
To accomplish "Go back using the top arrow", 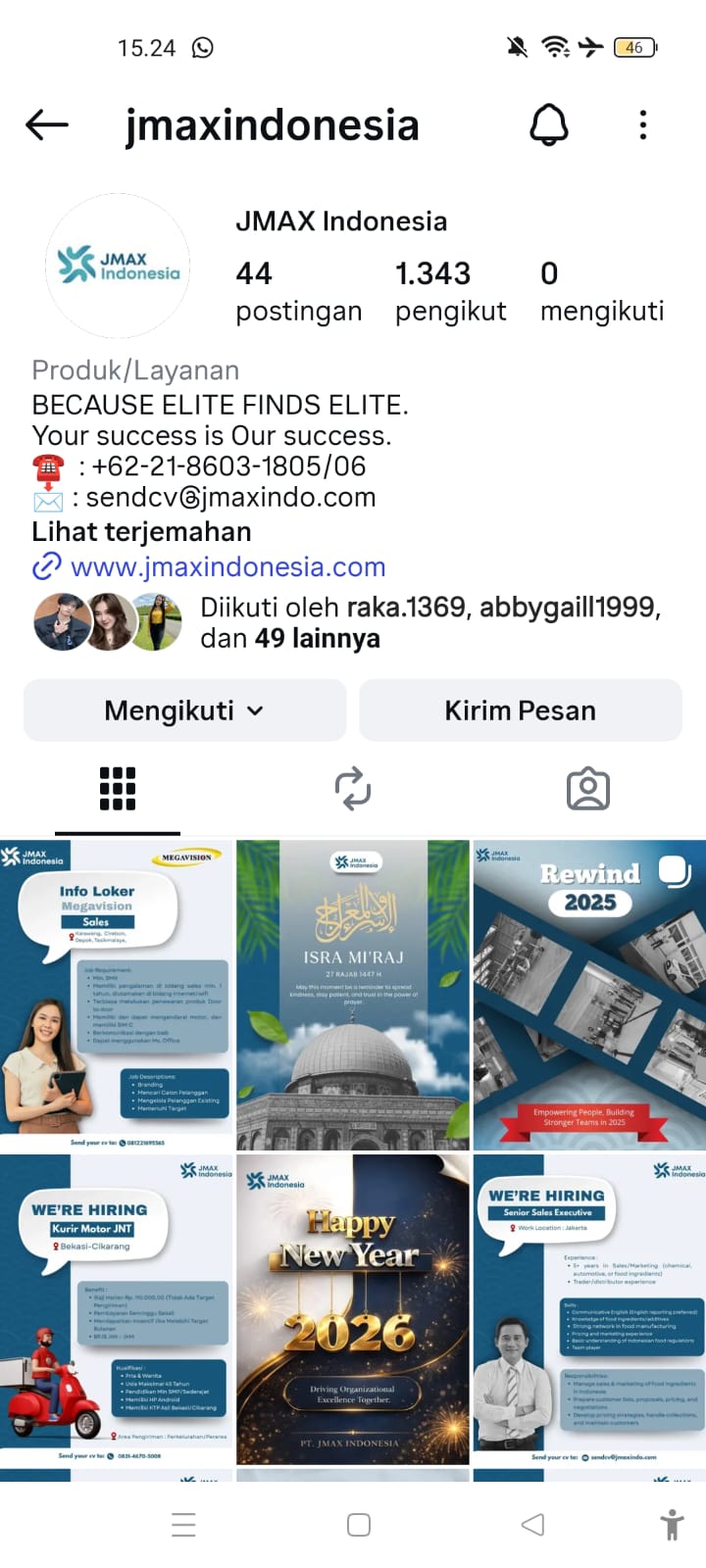I will point(46,124).
